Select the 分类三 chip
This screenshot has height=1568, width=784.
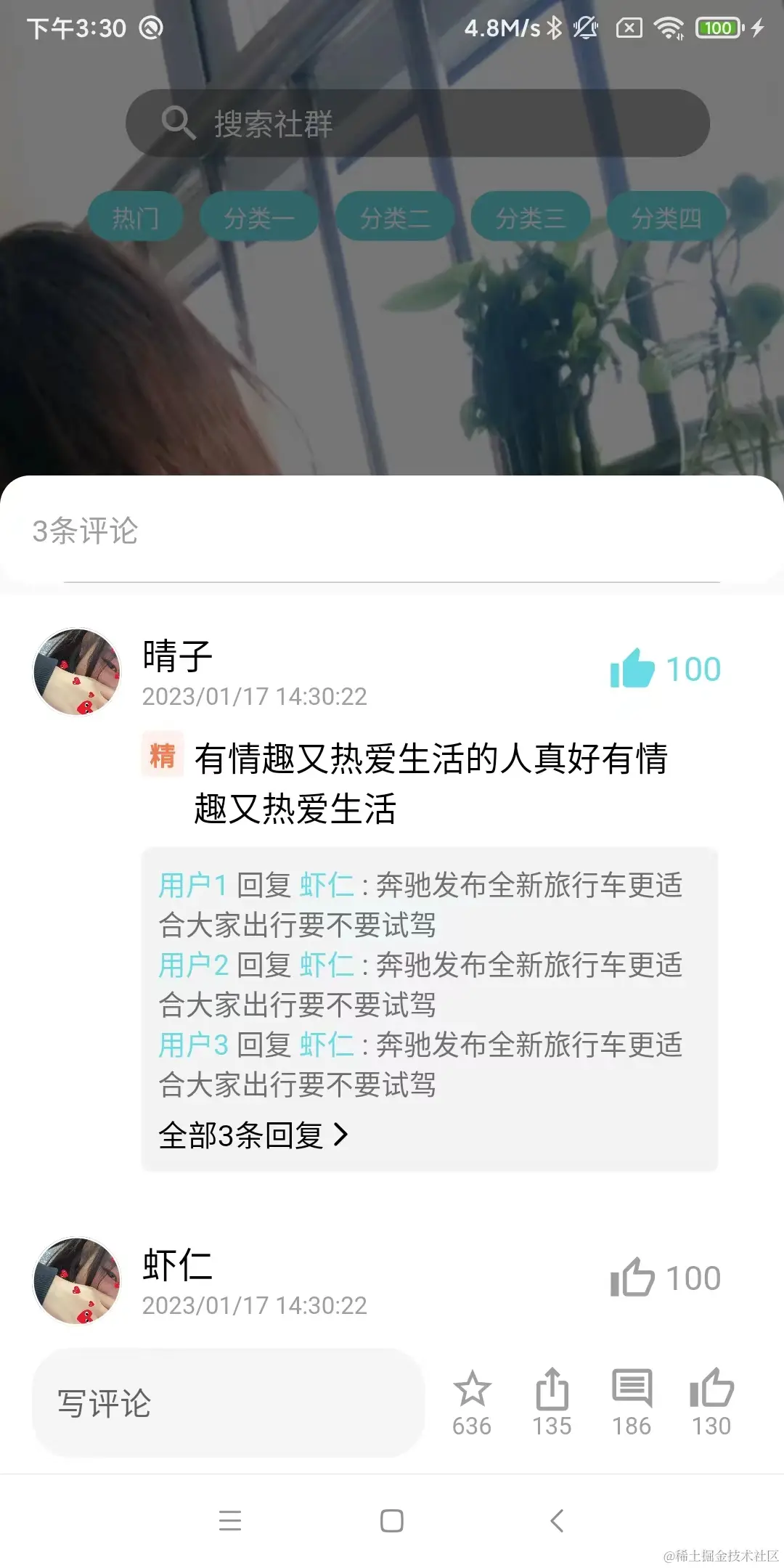pos(530,217)
